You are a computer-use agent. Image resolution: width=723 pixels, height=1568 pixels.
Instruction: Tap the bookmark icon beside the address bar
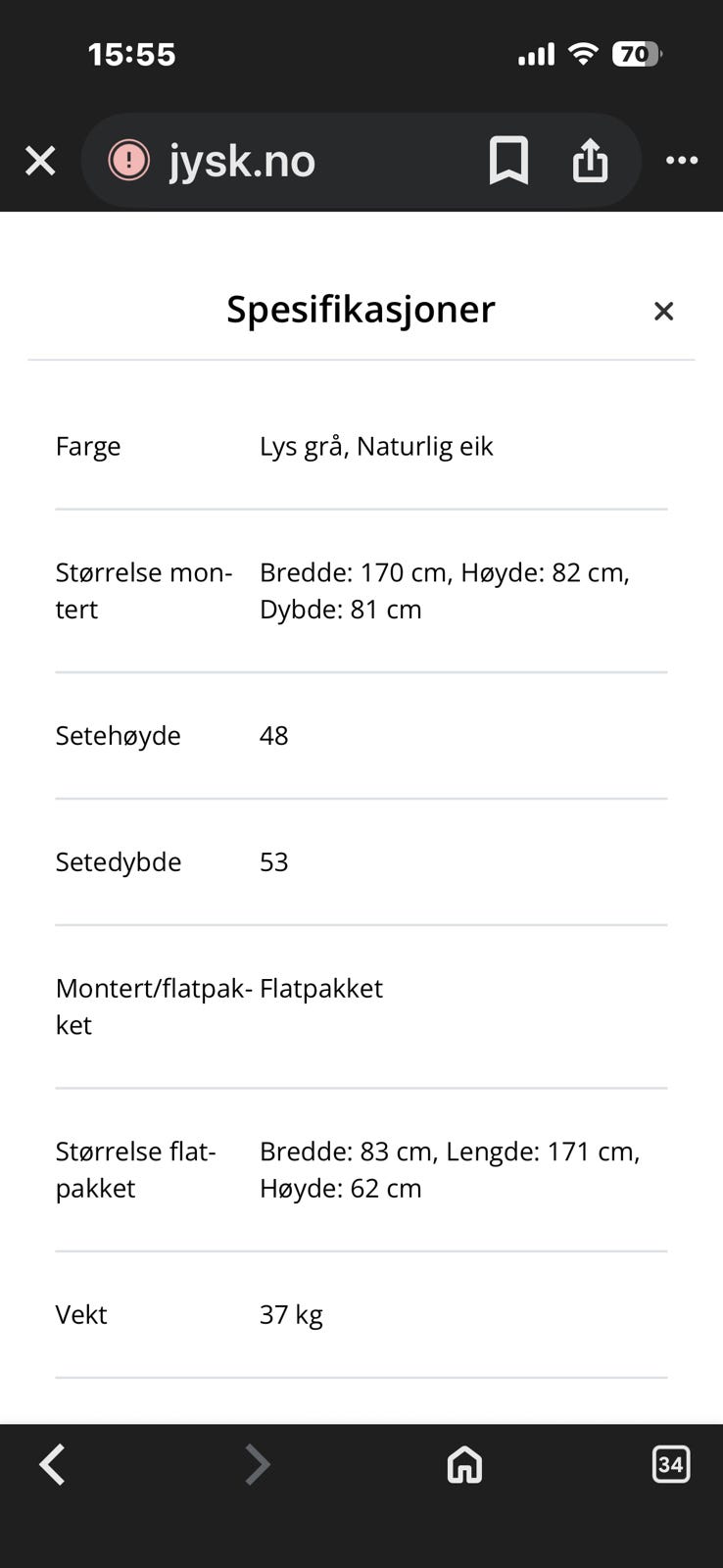coord(509,160)
